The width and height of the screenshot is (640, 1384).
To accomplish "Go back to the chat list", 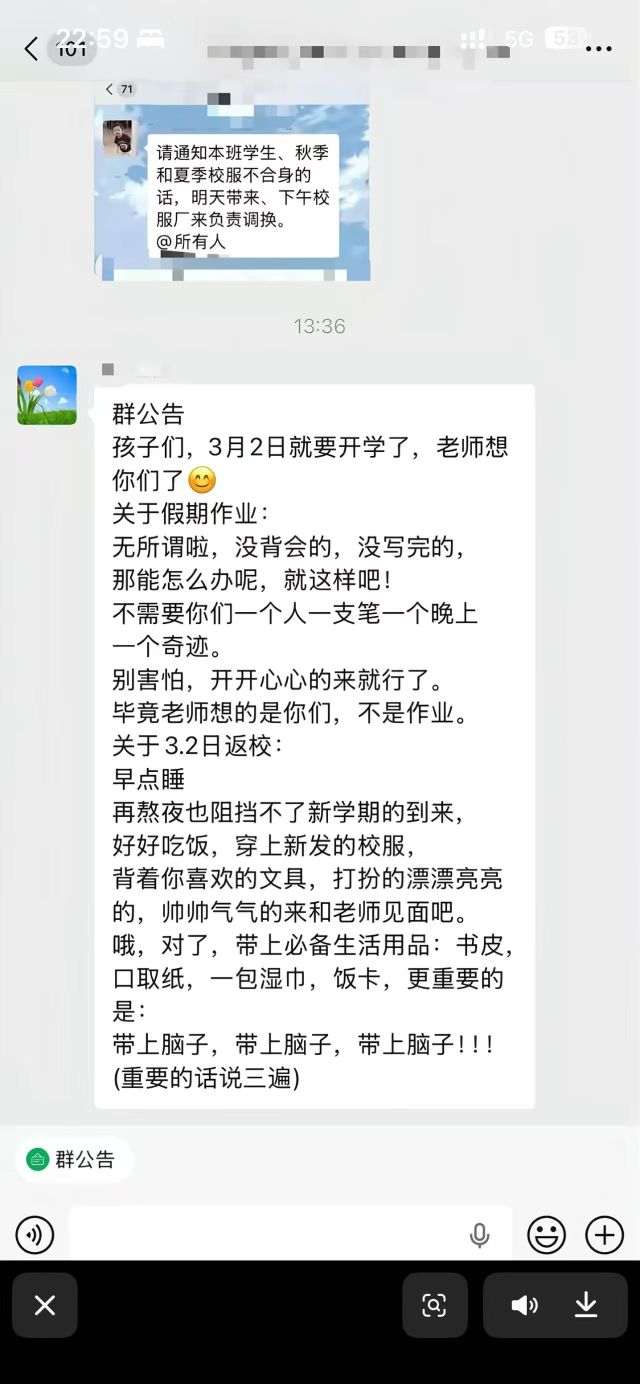I will click(x=30, y=48).
